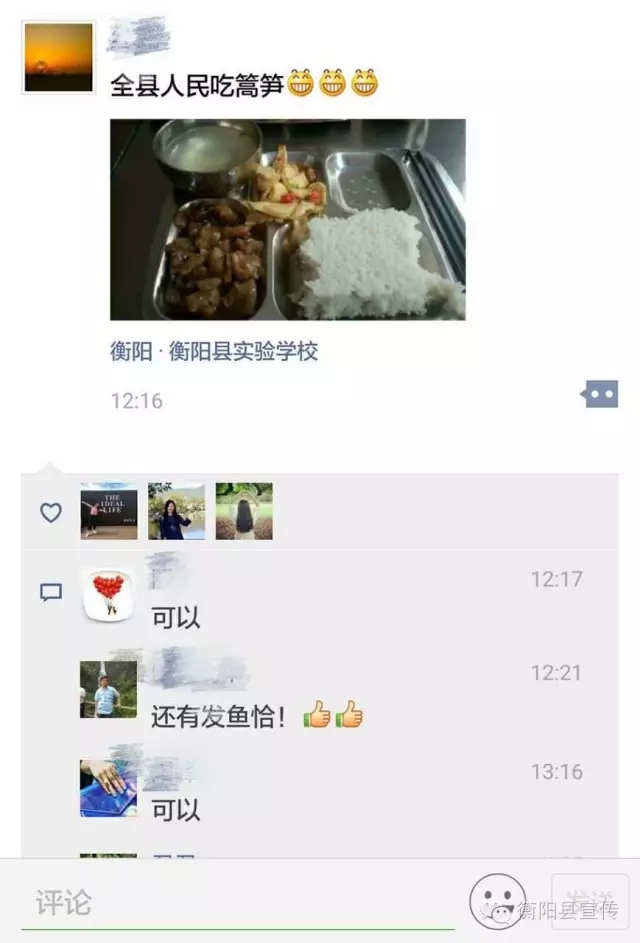Open the like and comment popup button
Image resolution: width=640 pixels, height=943 pixels.
click(x=599, y=394)
